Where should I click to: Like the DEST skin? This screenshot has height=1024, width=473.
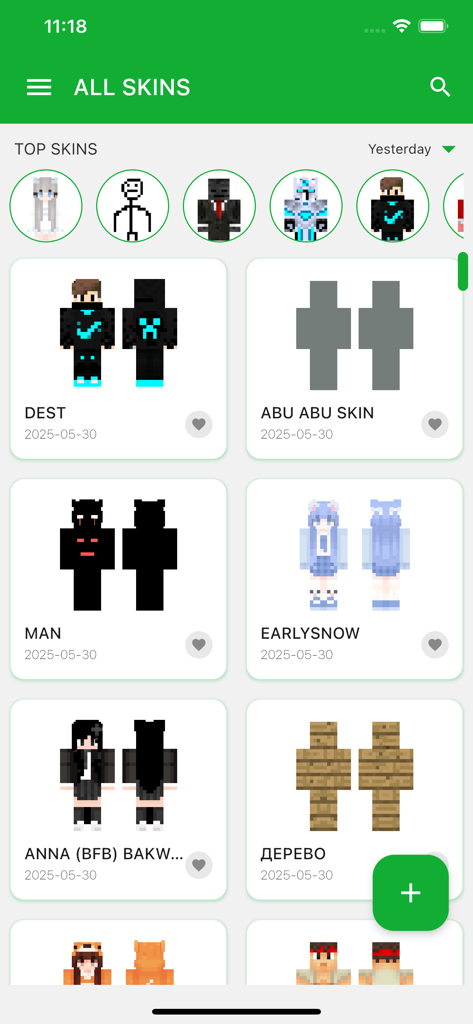tap(199, 424)
